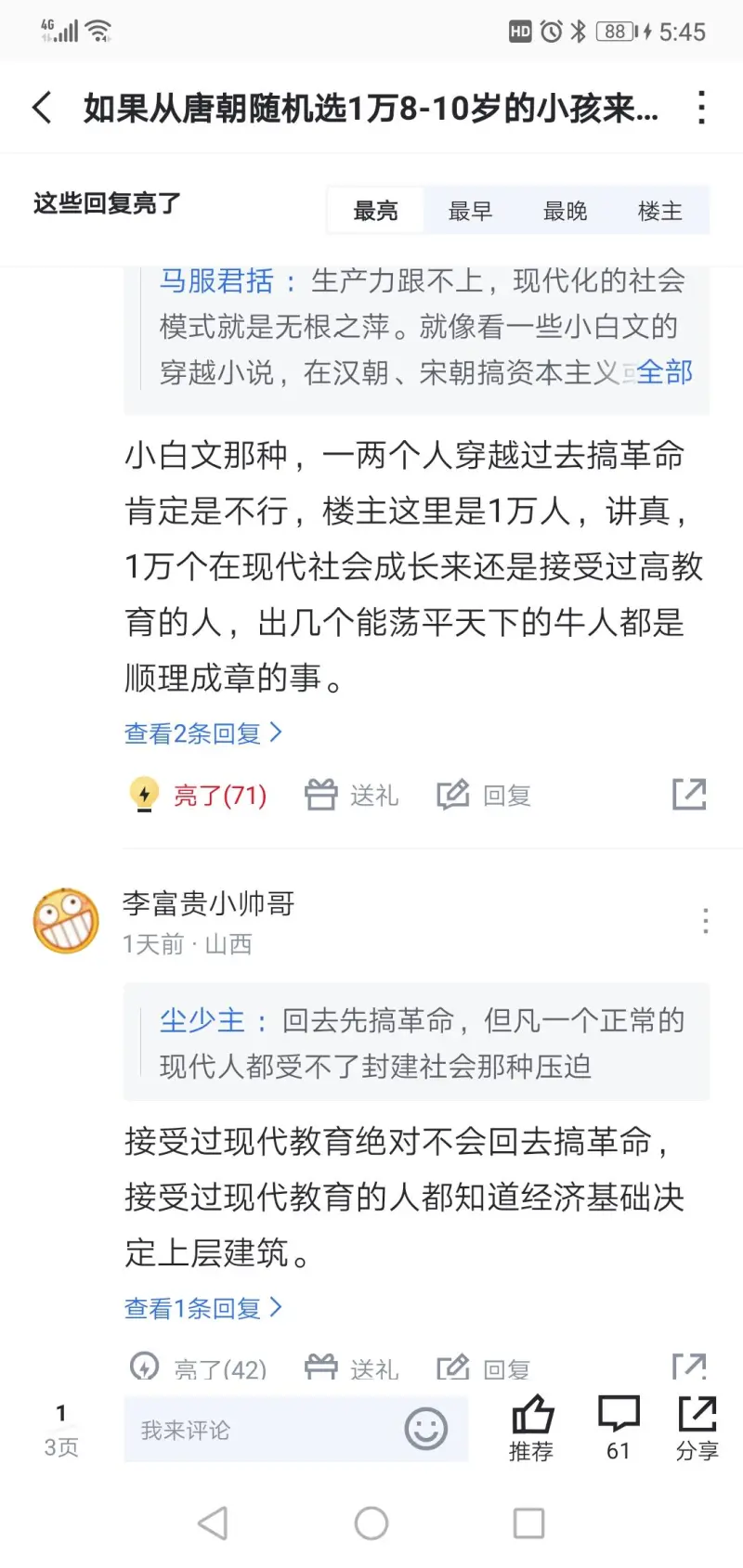Screen dimensions: 743x1568
Task: View 查看2条回复 under the first comment
Action: coord(202,733)
